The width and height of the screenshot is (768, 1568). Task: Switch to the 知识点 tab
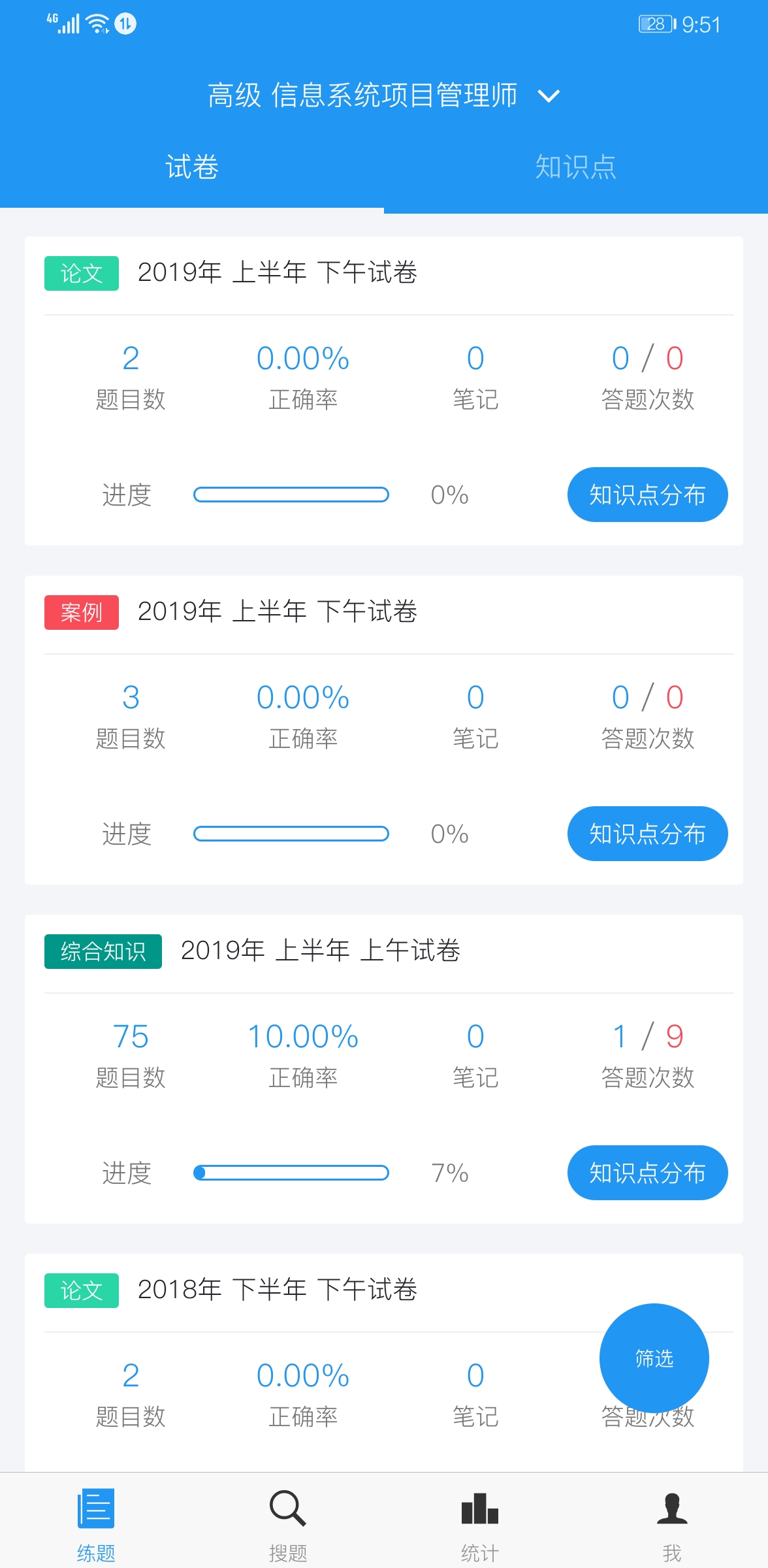576,167
